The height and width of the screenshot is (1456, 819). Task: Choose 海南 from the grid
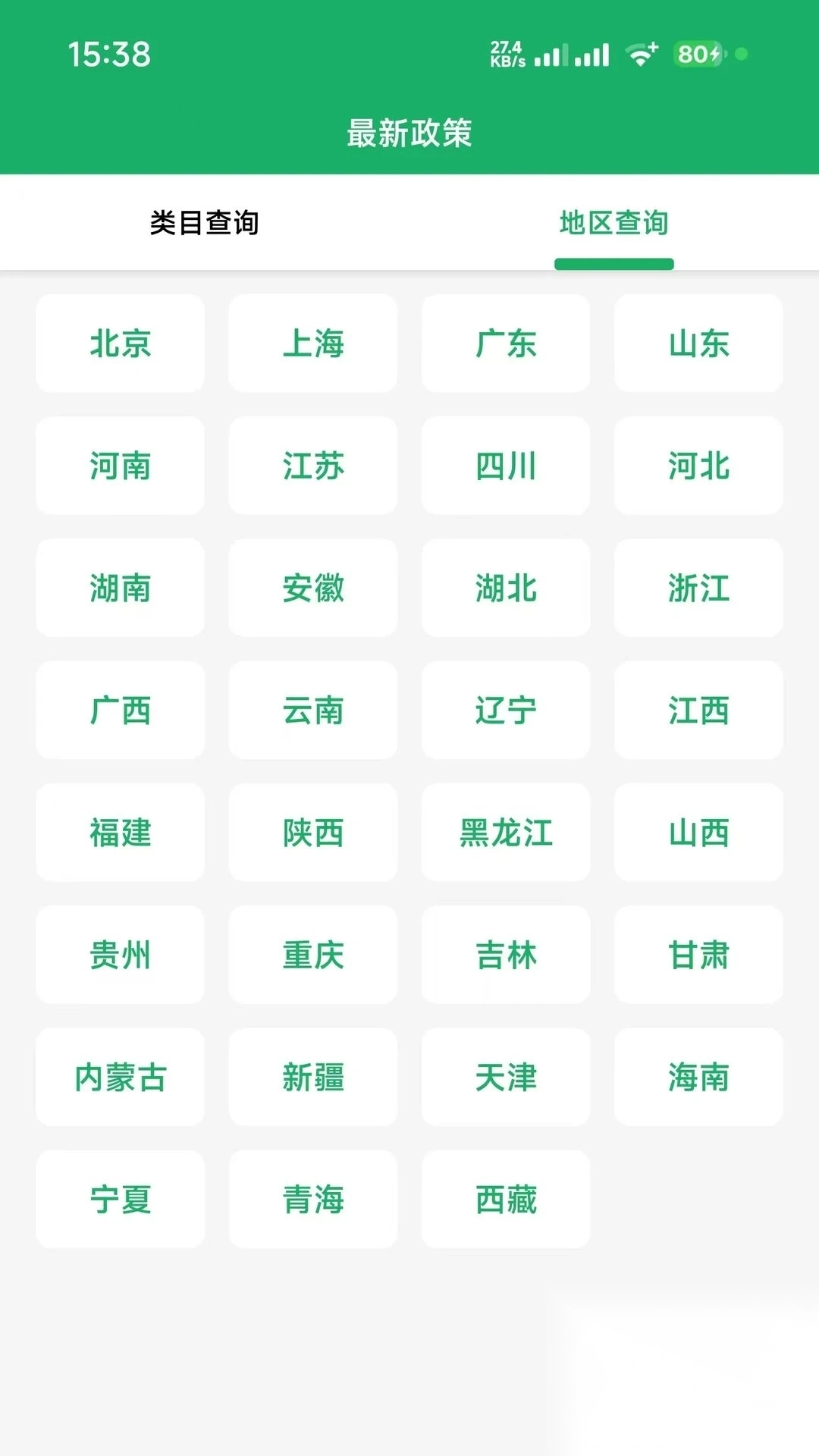click(698, 1078)
